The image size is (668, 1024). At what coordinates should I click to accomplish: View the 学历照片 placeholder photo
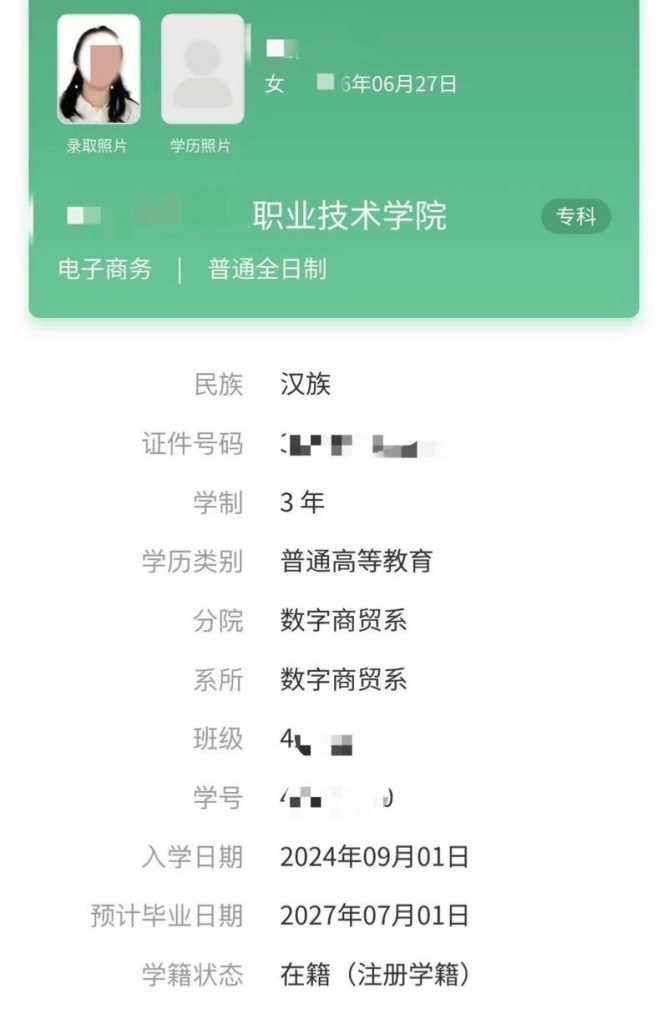[202, 69]
